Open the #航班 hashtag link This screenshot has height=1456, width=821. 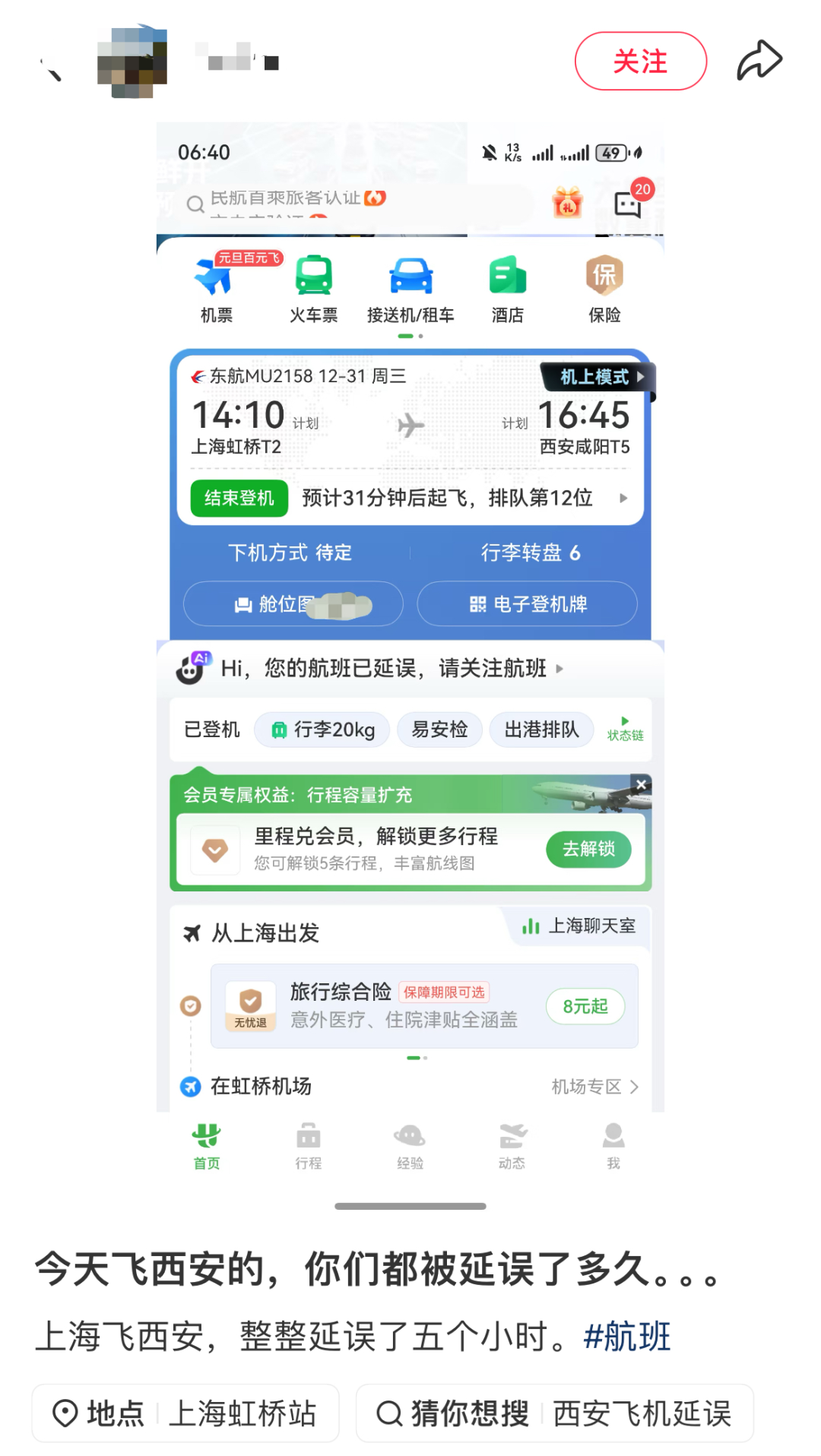(626, 1336)
